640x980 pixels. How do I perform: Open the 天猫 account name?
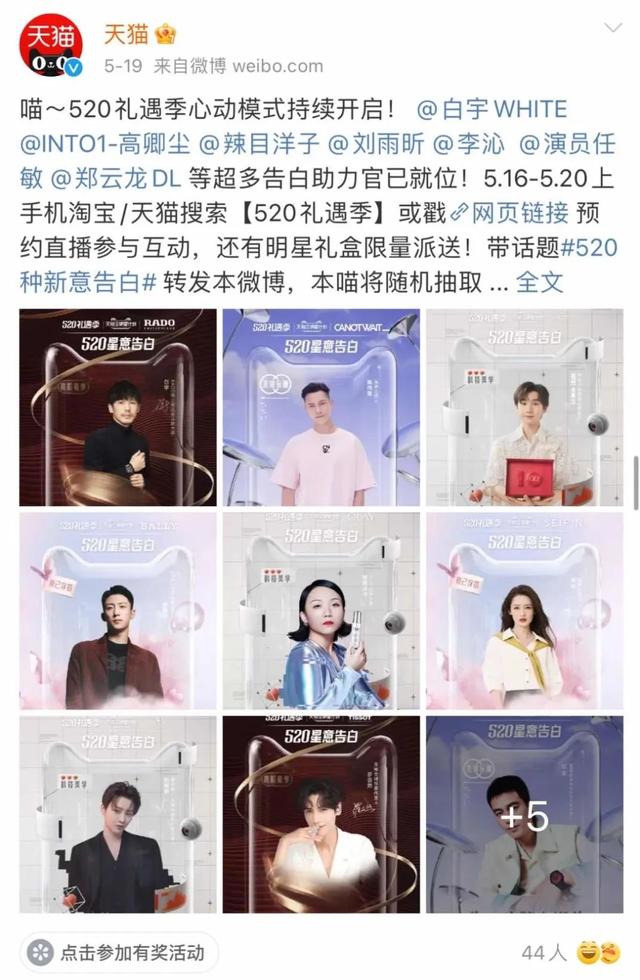pyautogui.click(x=127, y=35)
